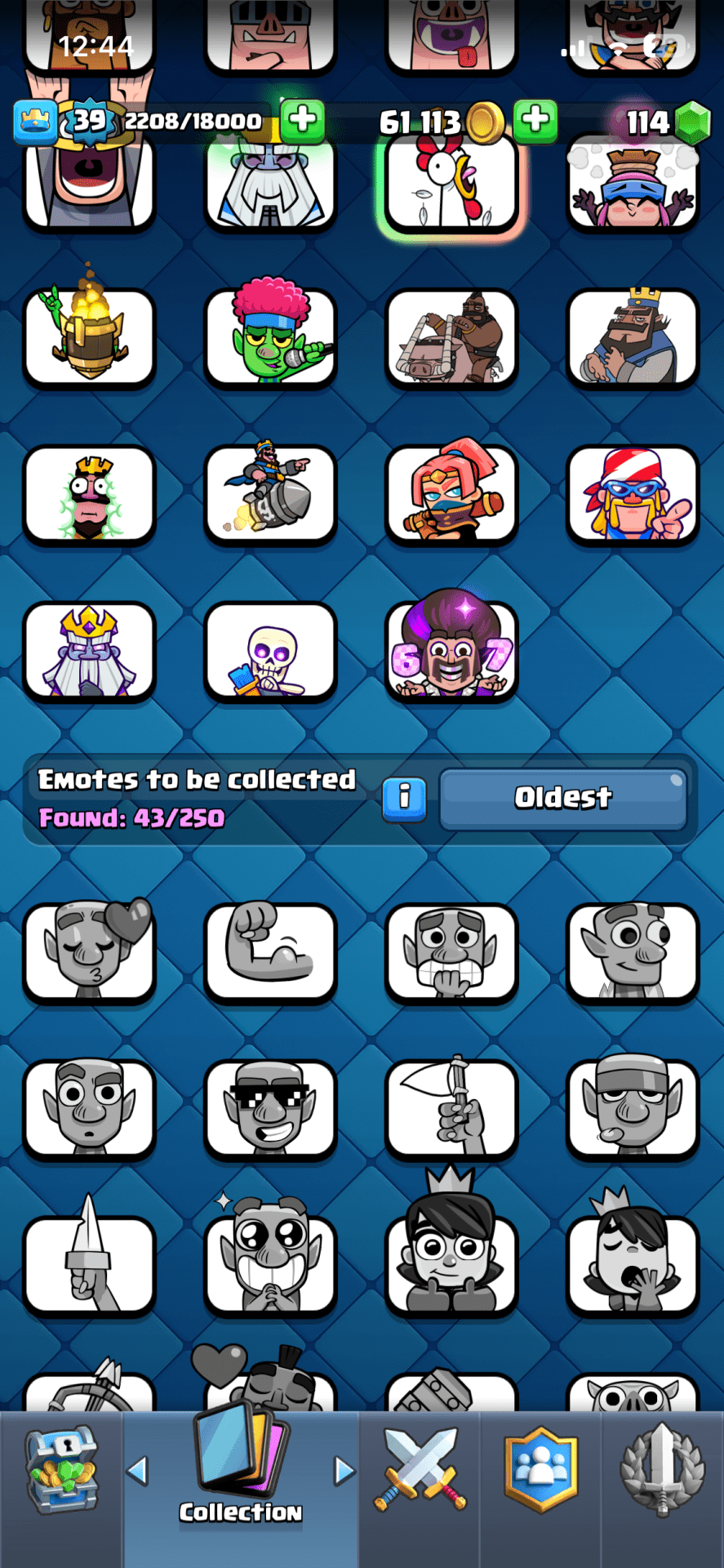View the locked flexing bicep emote
724x1568 pixels.
pyautogui.click(x=270, y=952)
